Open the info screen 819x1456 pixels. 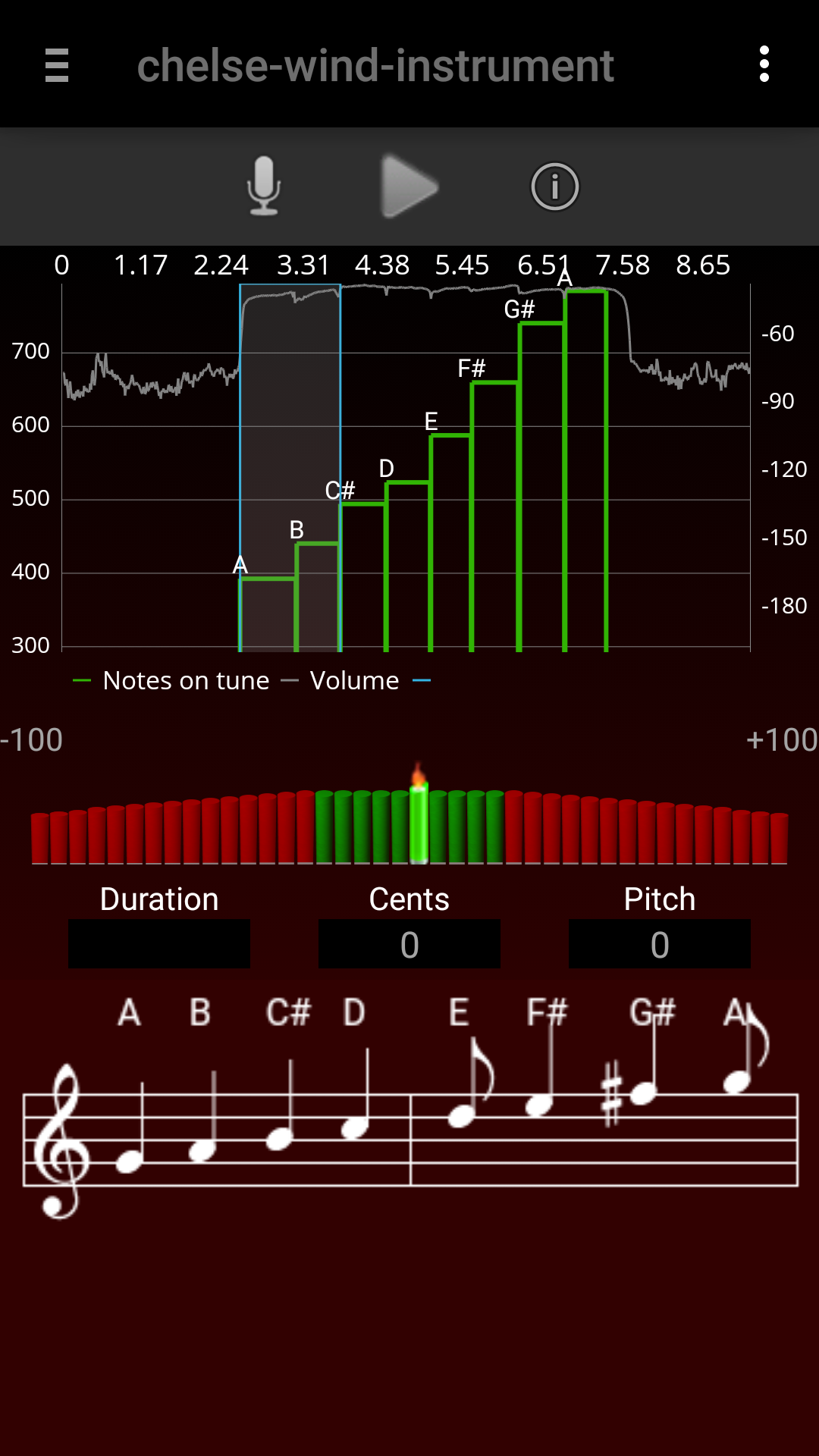(x=554, y=187)
